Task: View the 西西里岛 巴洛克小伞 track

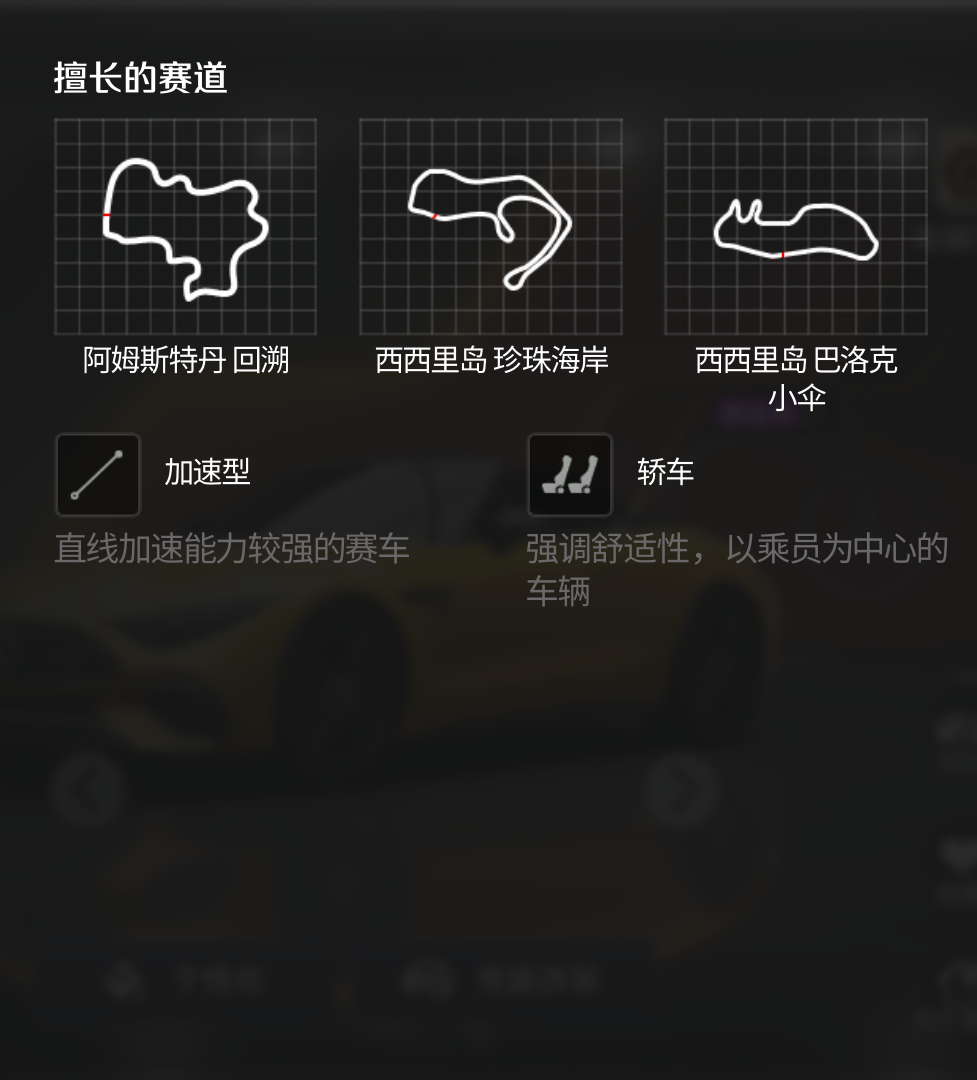Action: [795, 227]
